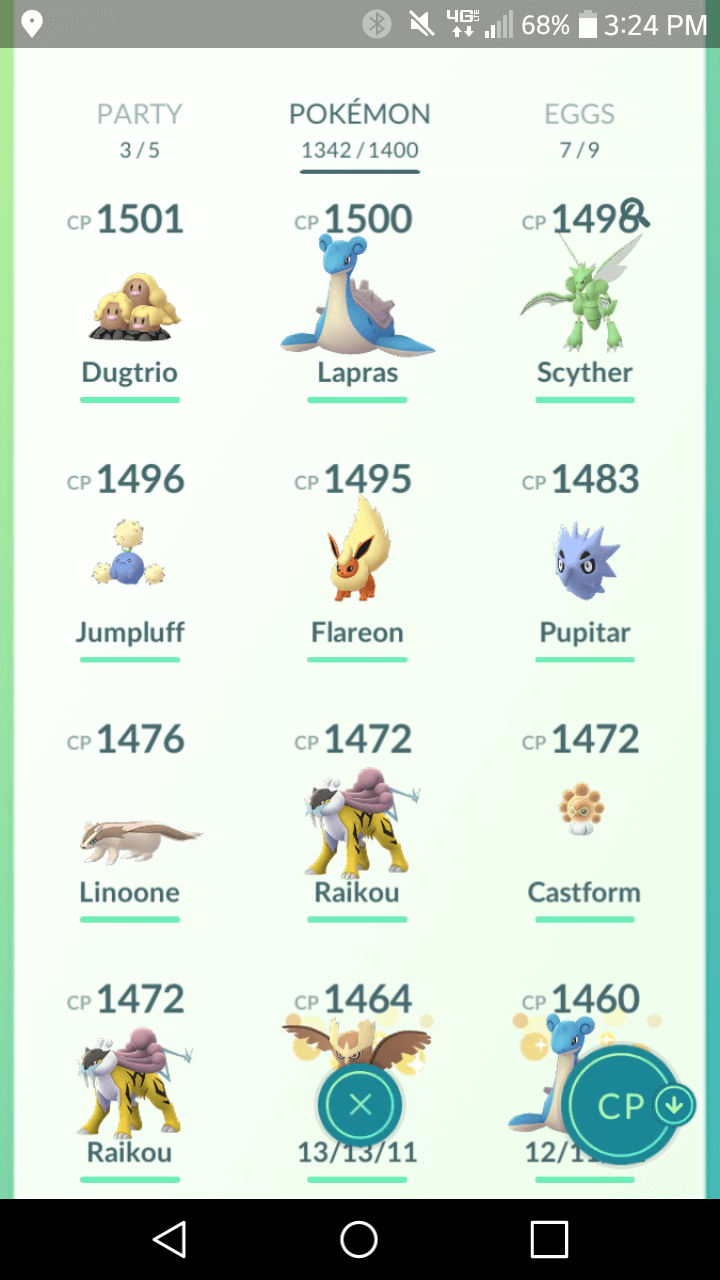Open the search magnifier icon
This screenshot has height=1280, width=720.
click(x=636, y=213)
